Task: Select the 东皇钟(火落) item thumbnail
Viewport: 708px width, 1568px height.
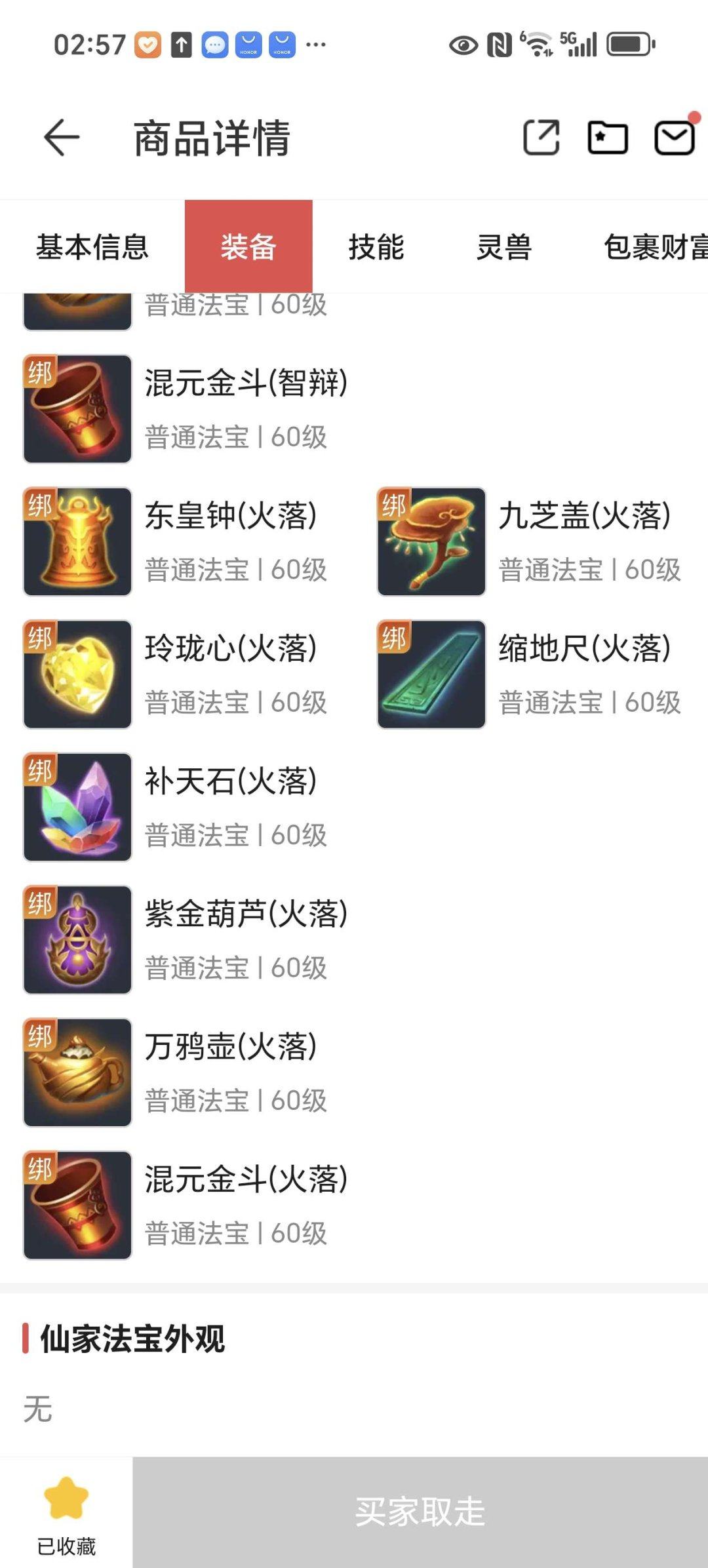Action: (x=76, y=540)
